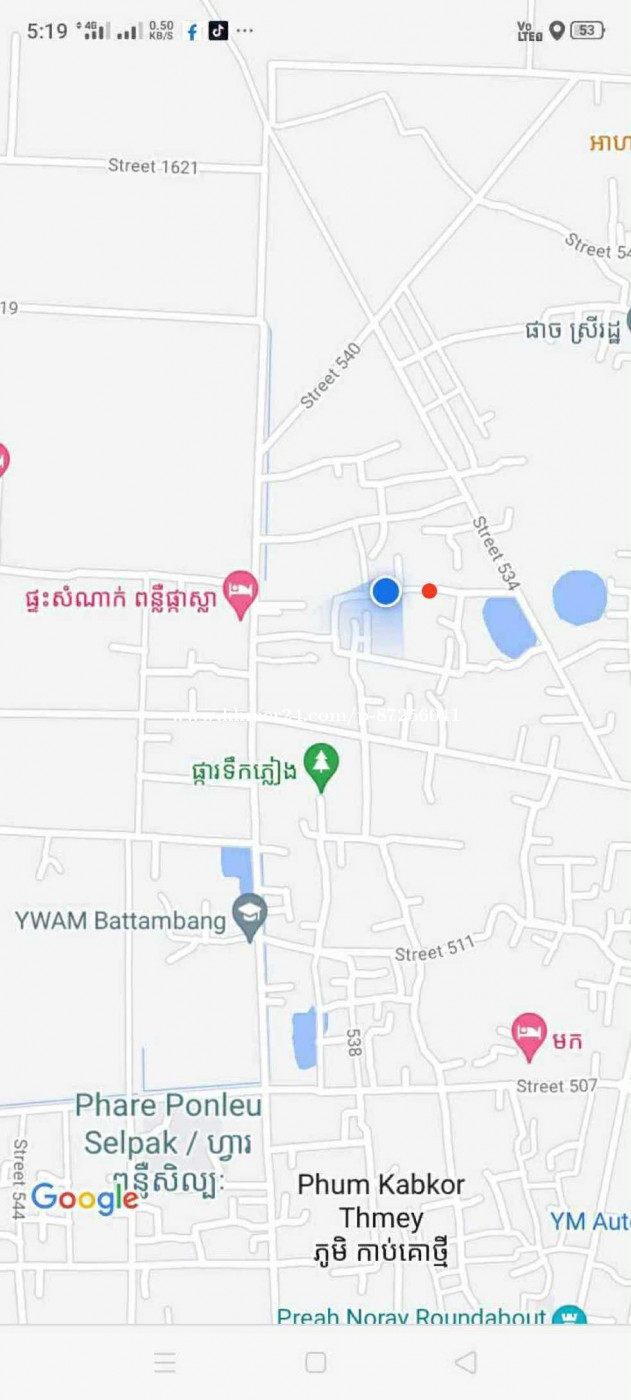
Task: Select the green park pin ផ្សារទឹកភ្លៀង
Action: click(x=321, y=766)
